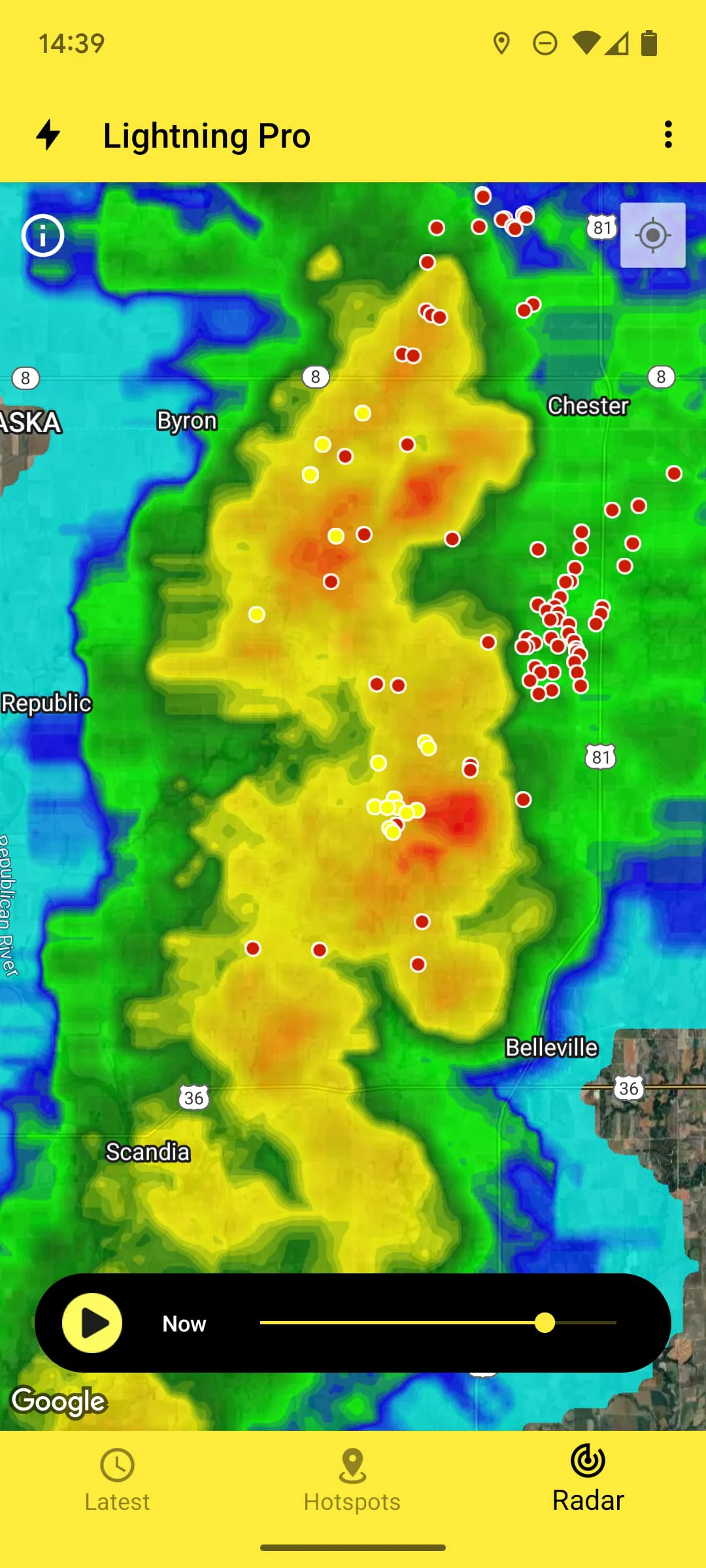Tap the Highway 81 shield marker
Screen dimensions: 706x1568
601,757
